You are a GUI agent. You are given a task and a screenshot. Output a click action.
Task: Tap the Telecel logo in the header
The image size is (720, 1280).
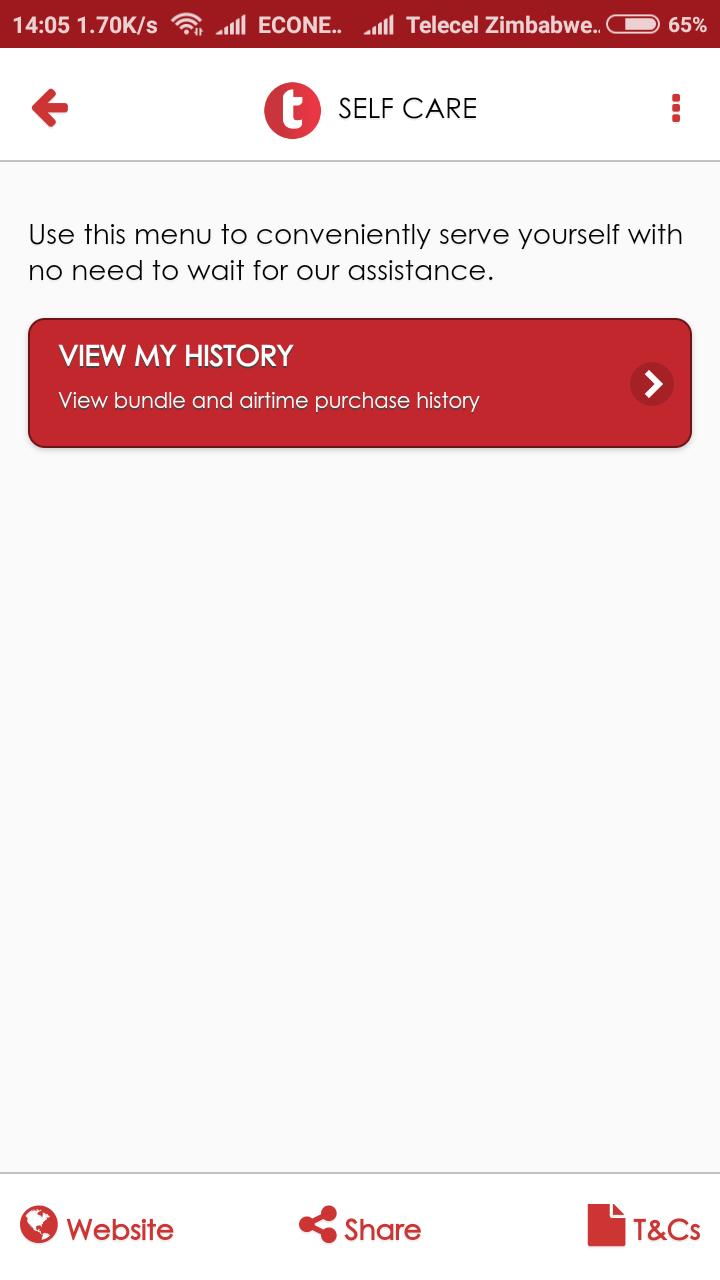tap(292, 108)
